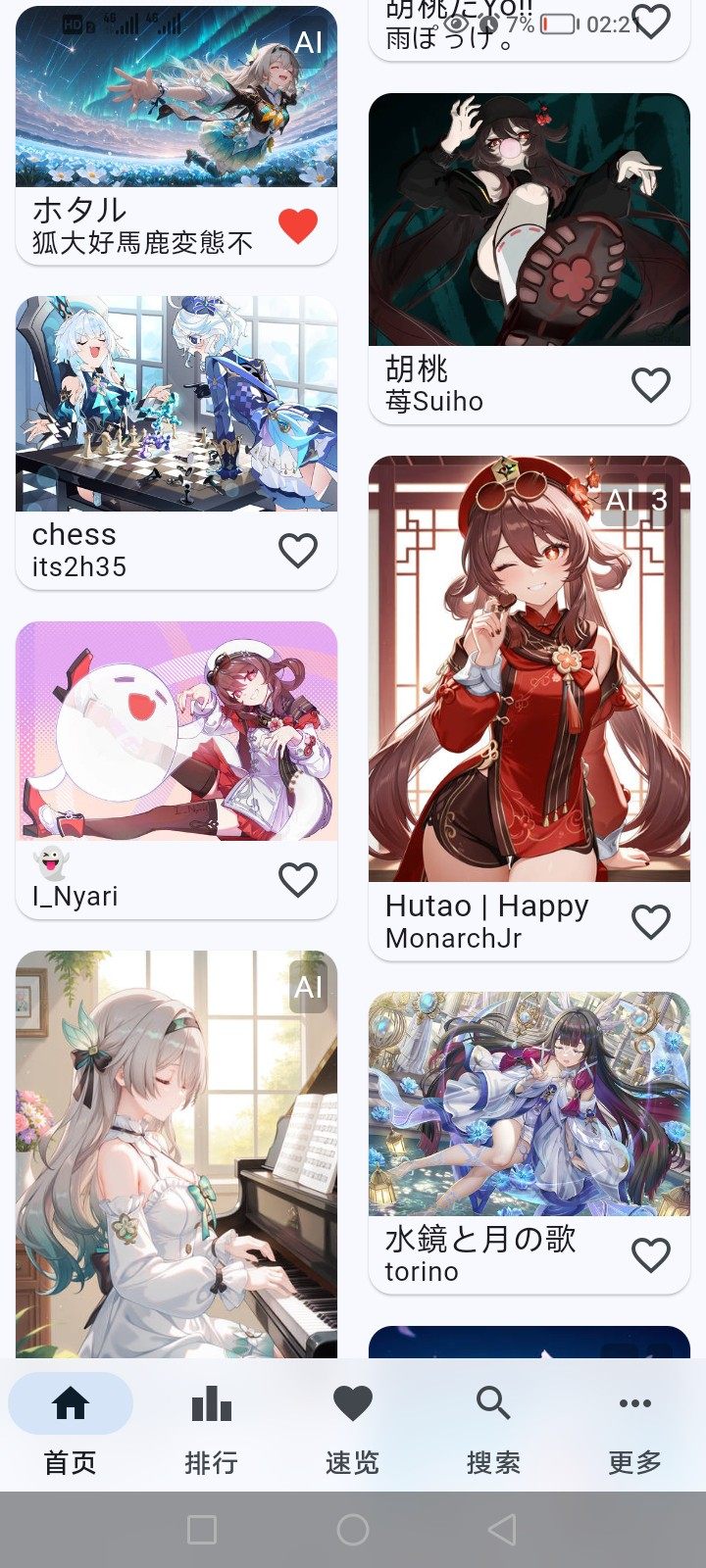Go to the 搜索 search tab
Image resolution: width=706 pixels, height=1568 pixels.
[x=493, y=1425]
